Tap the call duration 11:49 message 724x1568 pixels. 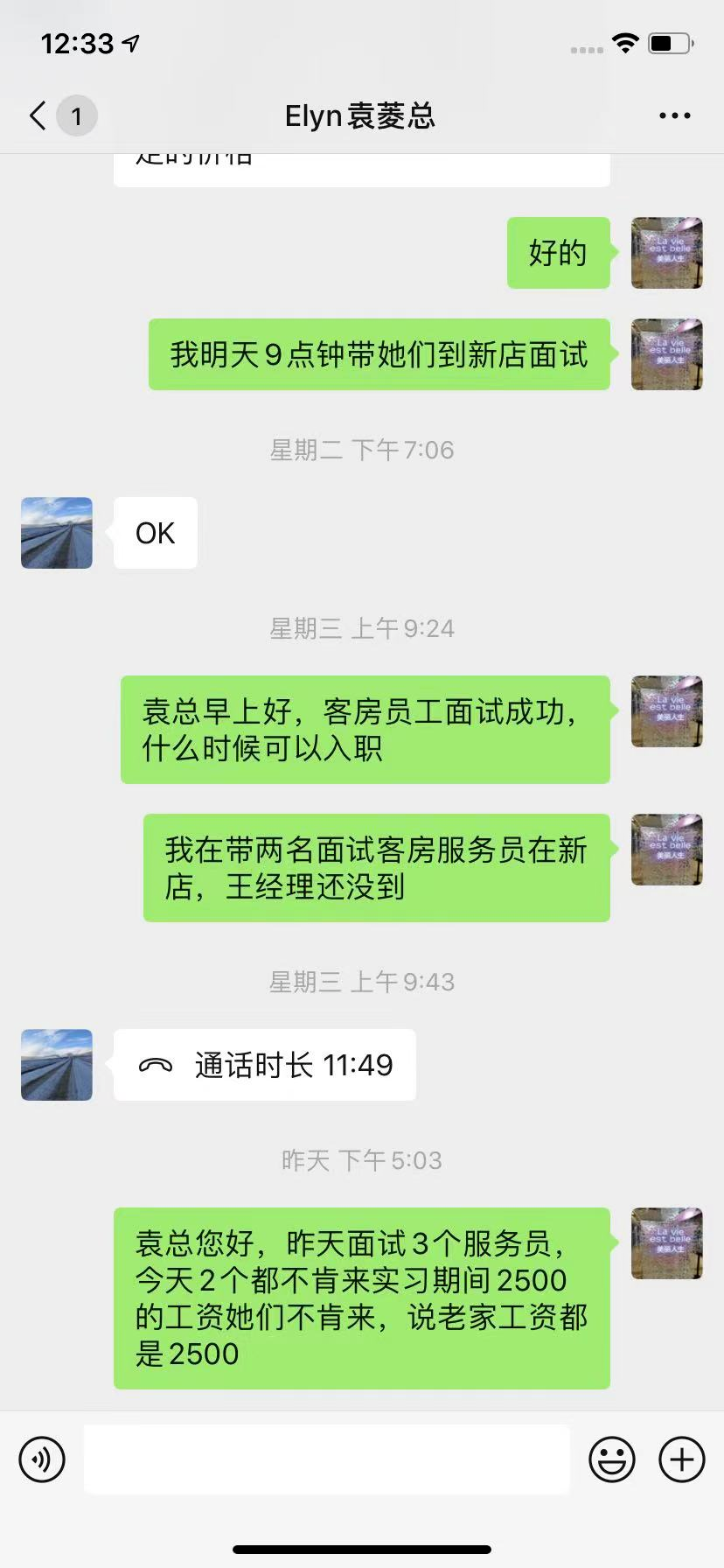(x=265, y=1065)
